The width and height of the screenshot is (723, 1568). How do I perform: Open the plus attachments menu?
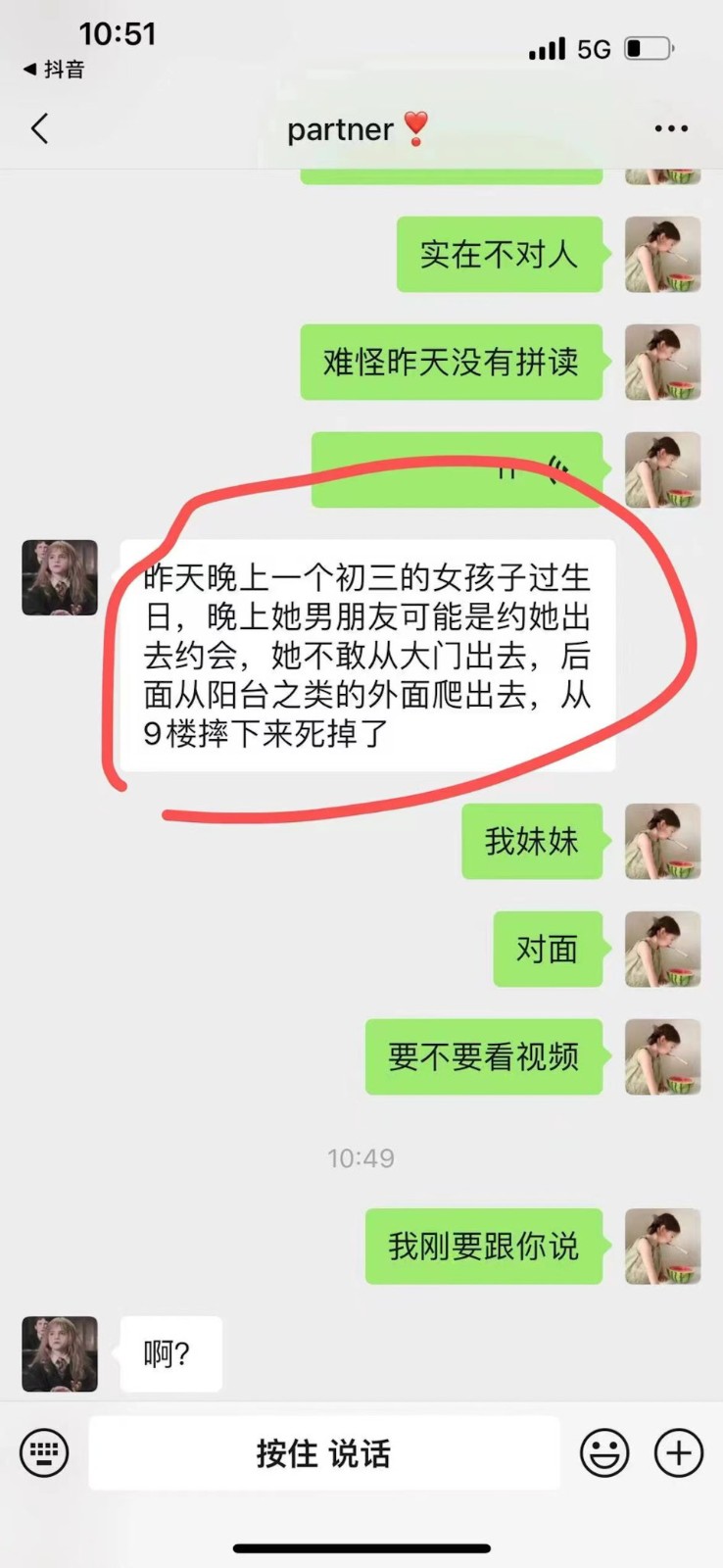tap(679, 1452)
